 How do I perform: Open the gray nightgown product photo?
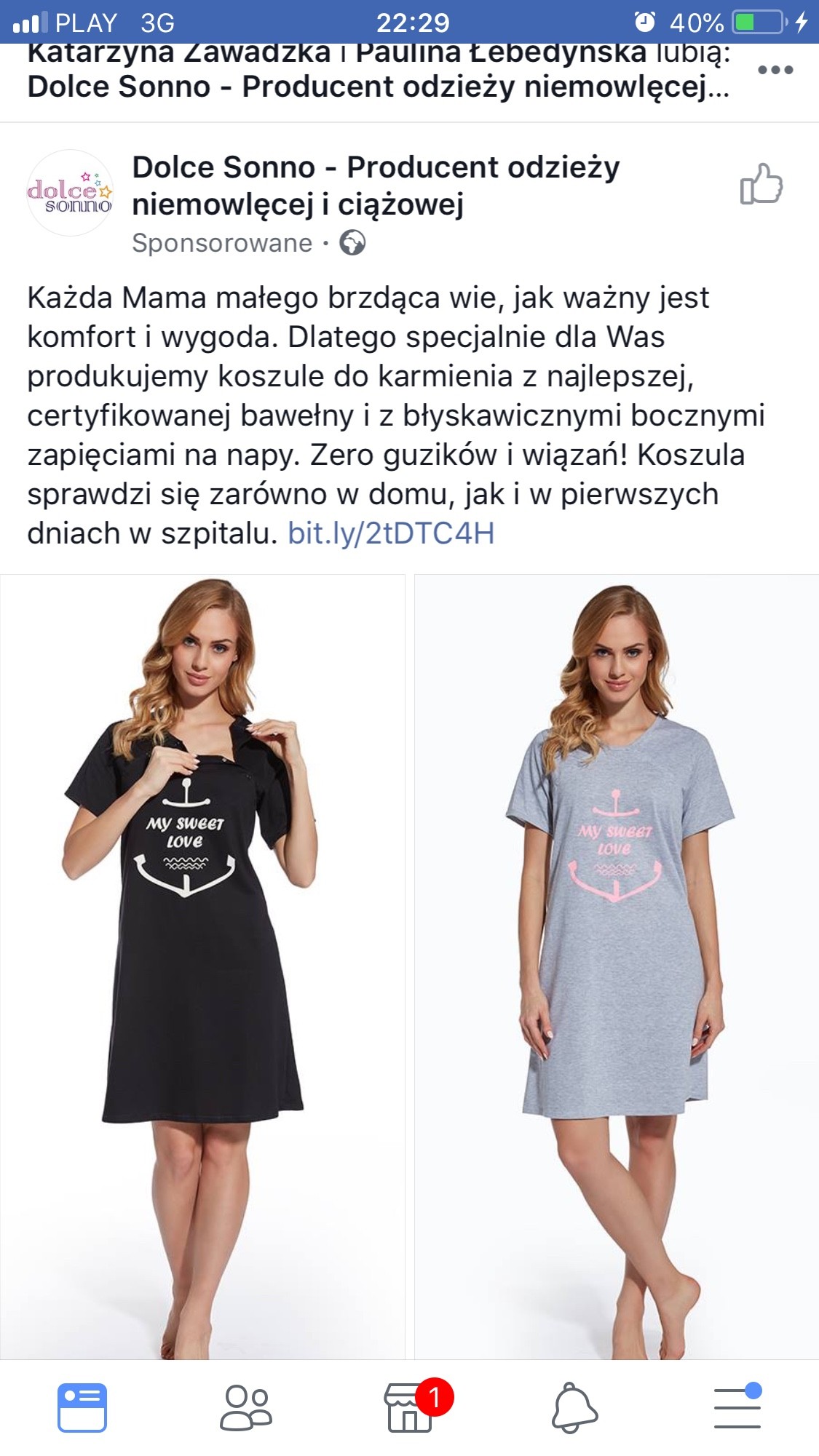pyautogui.click(x=617, y=966)
